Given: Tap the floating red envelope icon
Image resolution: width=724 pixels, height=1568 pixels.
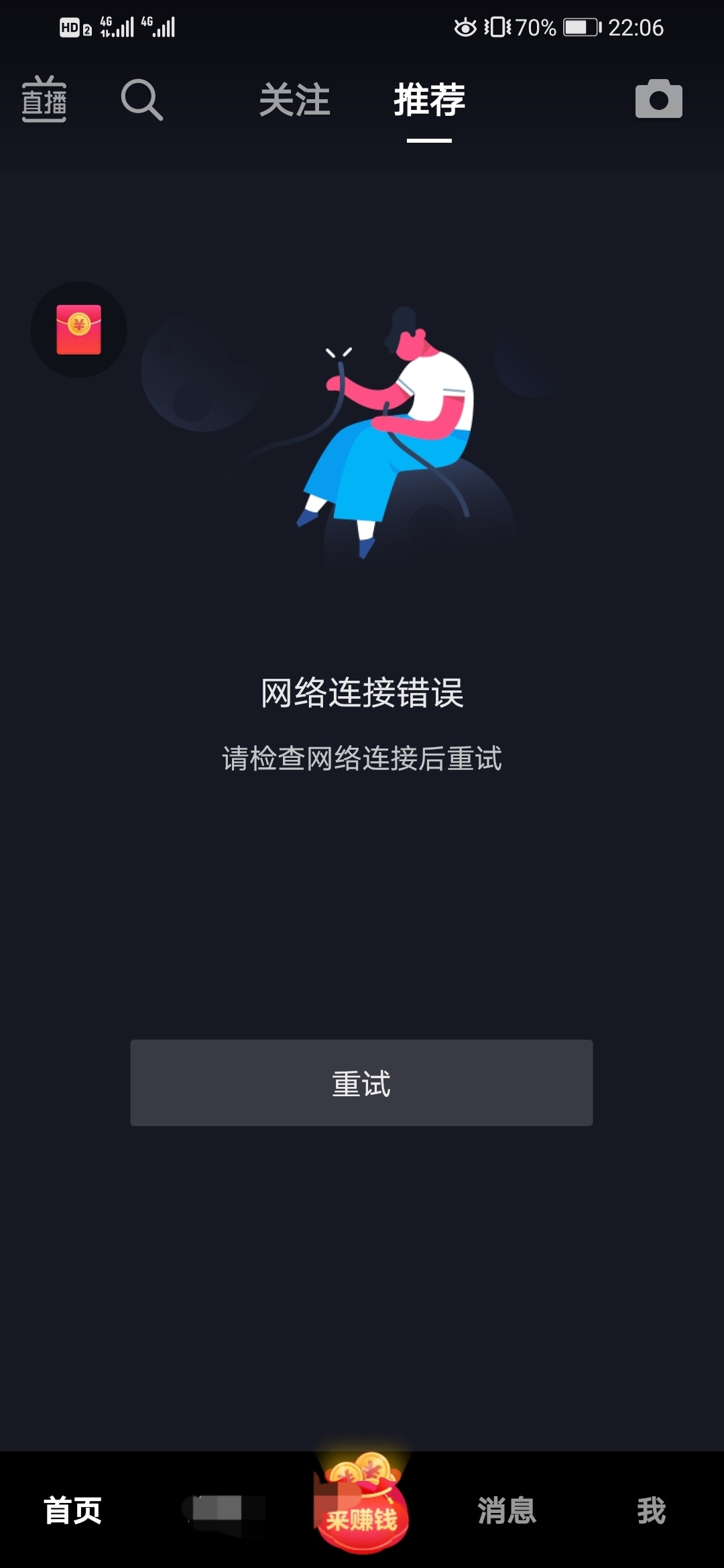Looking at the screenshot, I should point(79,330).
